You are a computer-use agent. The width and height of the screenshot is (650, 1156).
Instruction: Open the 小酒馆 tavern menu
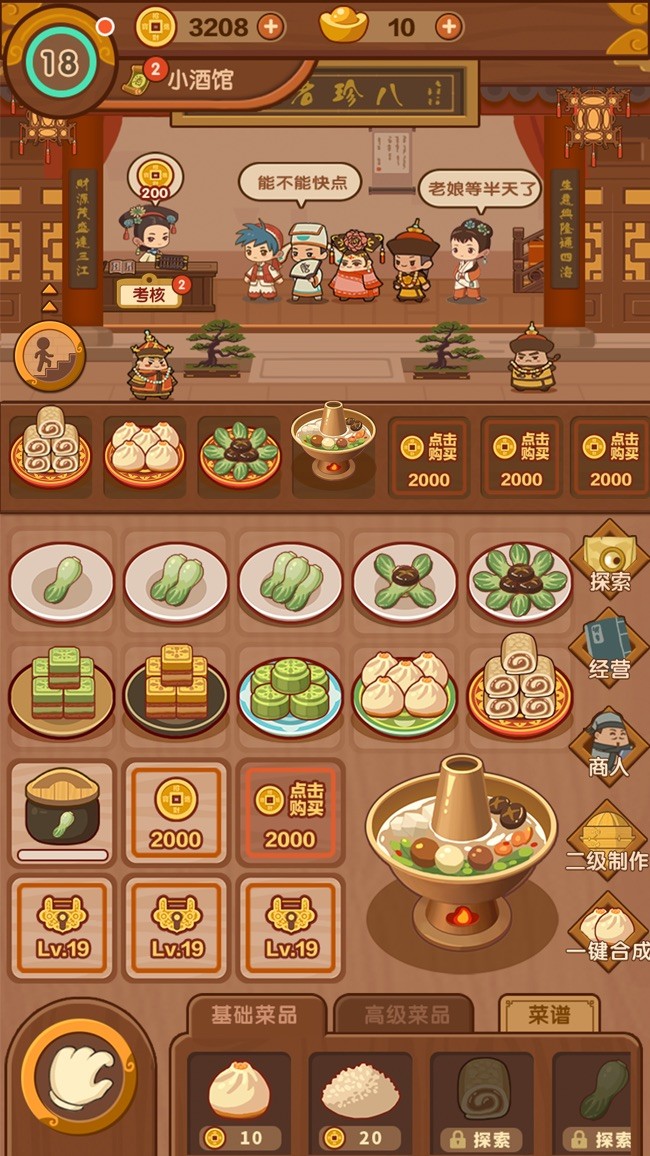(200, 79)
